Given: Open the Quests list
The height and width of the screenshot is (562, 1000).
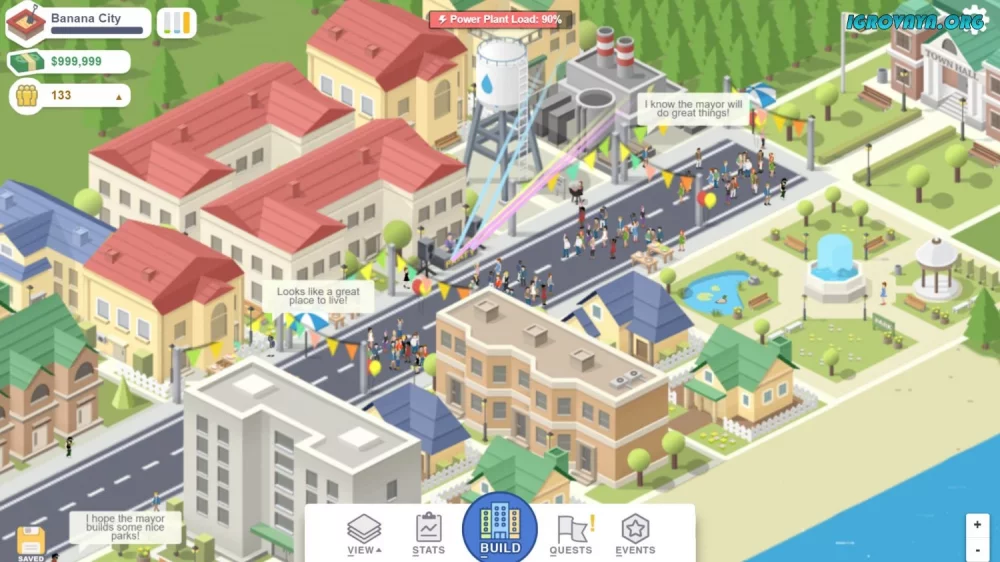Looking at the screenshot, I should click(x=571, y=533).
